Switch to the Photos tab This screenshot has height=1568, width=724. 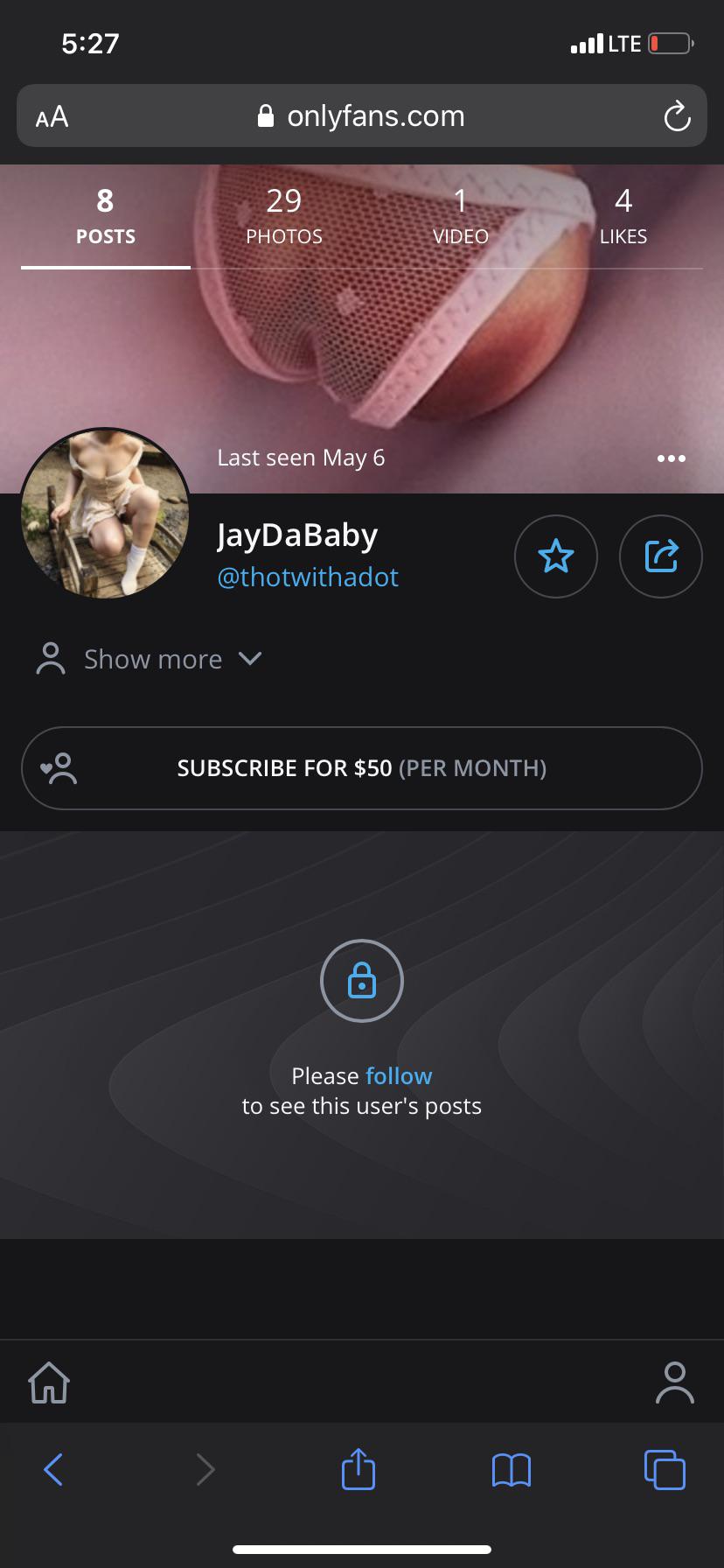click(x=284, y=216)
